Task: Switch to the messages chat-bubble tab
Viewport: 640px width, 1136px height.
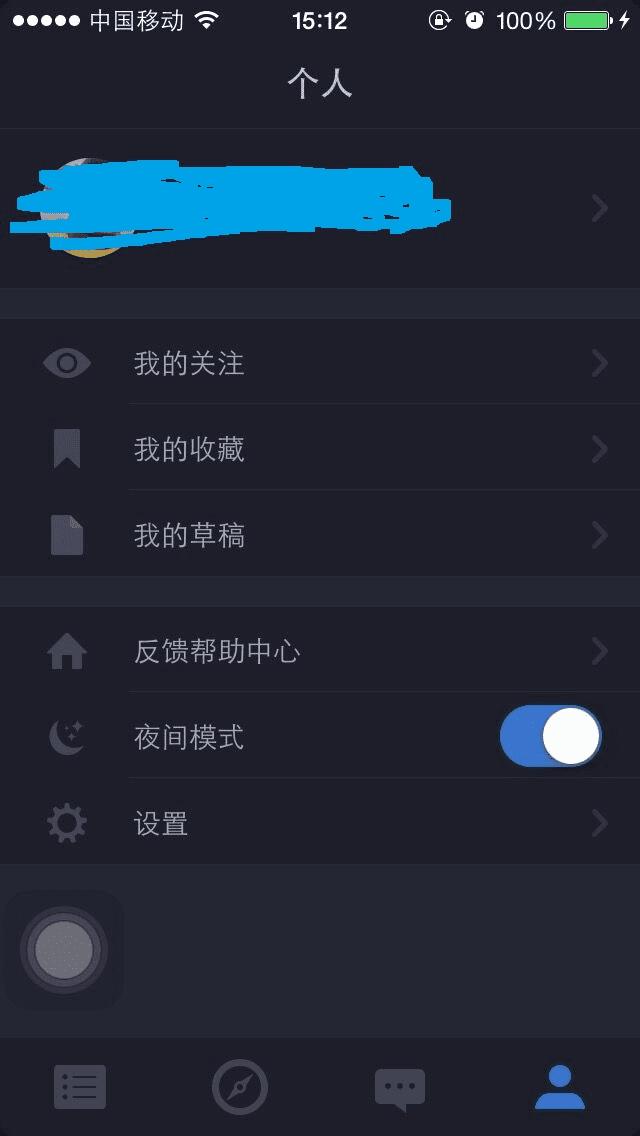Action: pos(400,1087)
